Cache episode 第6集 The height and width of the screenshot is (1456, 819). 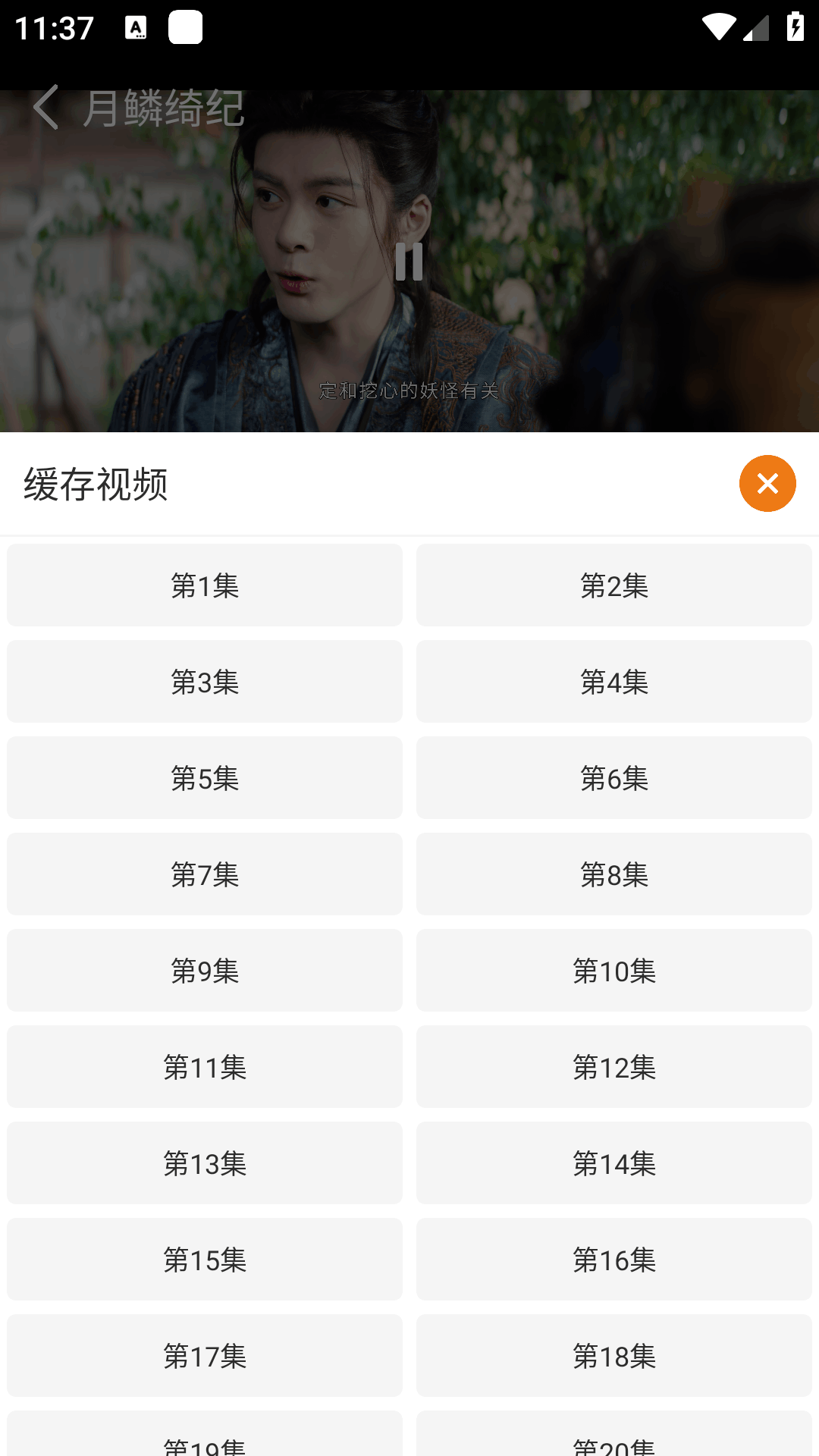[614, 778]
